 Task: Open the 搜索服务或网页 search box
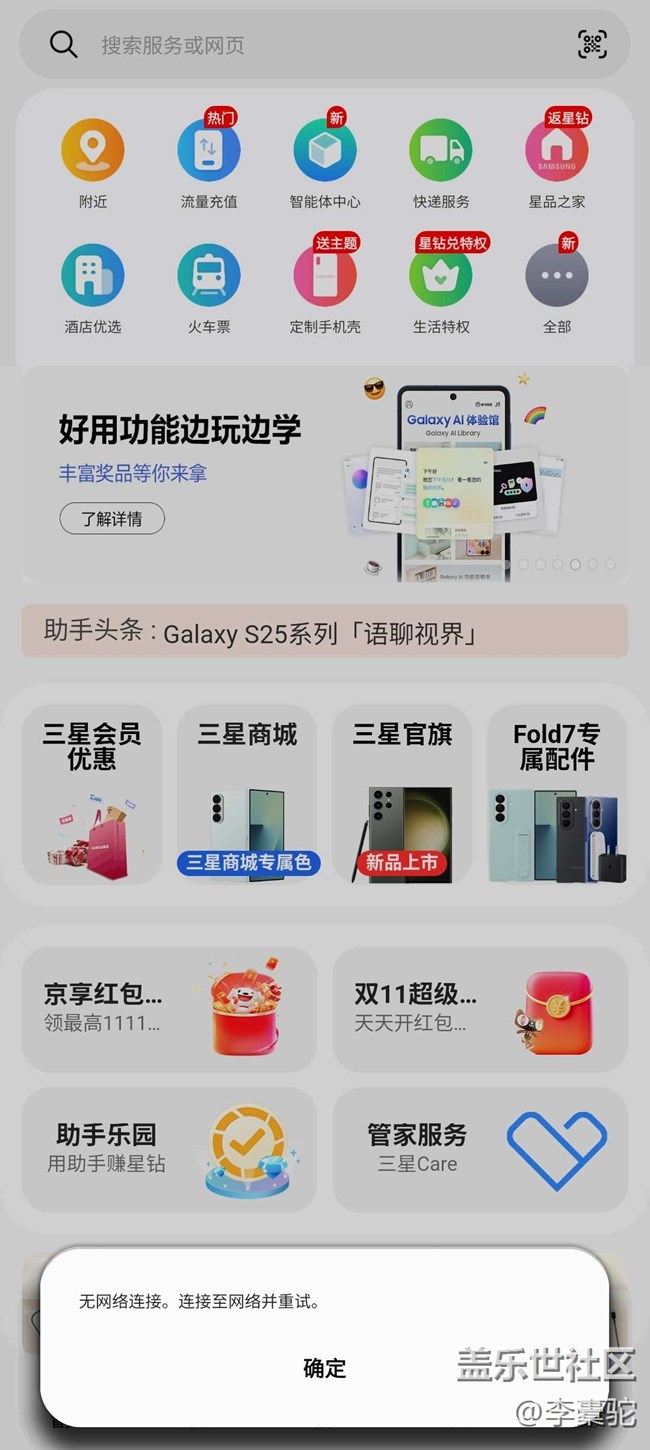click(x=300, y=45)
